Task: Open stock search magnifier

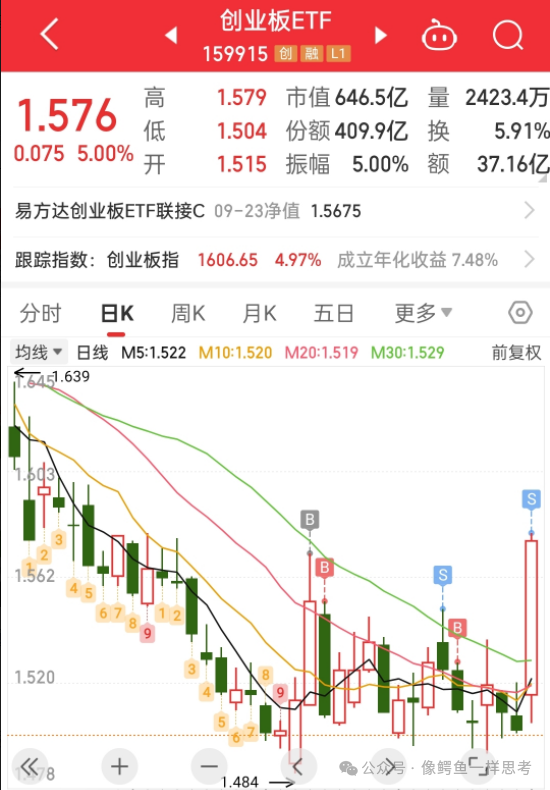Action: (508, 35)
